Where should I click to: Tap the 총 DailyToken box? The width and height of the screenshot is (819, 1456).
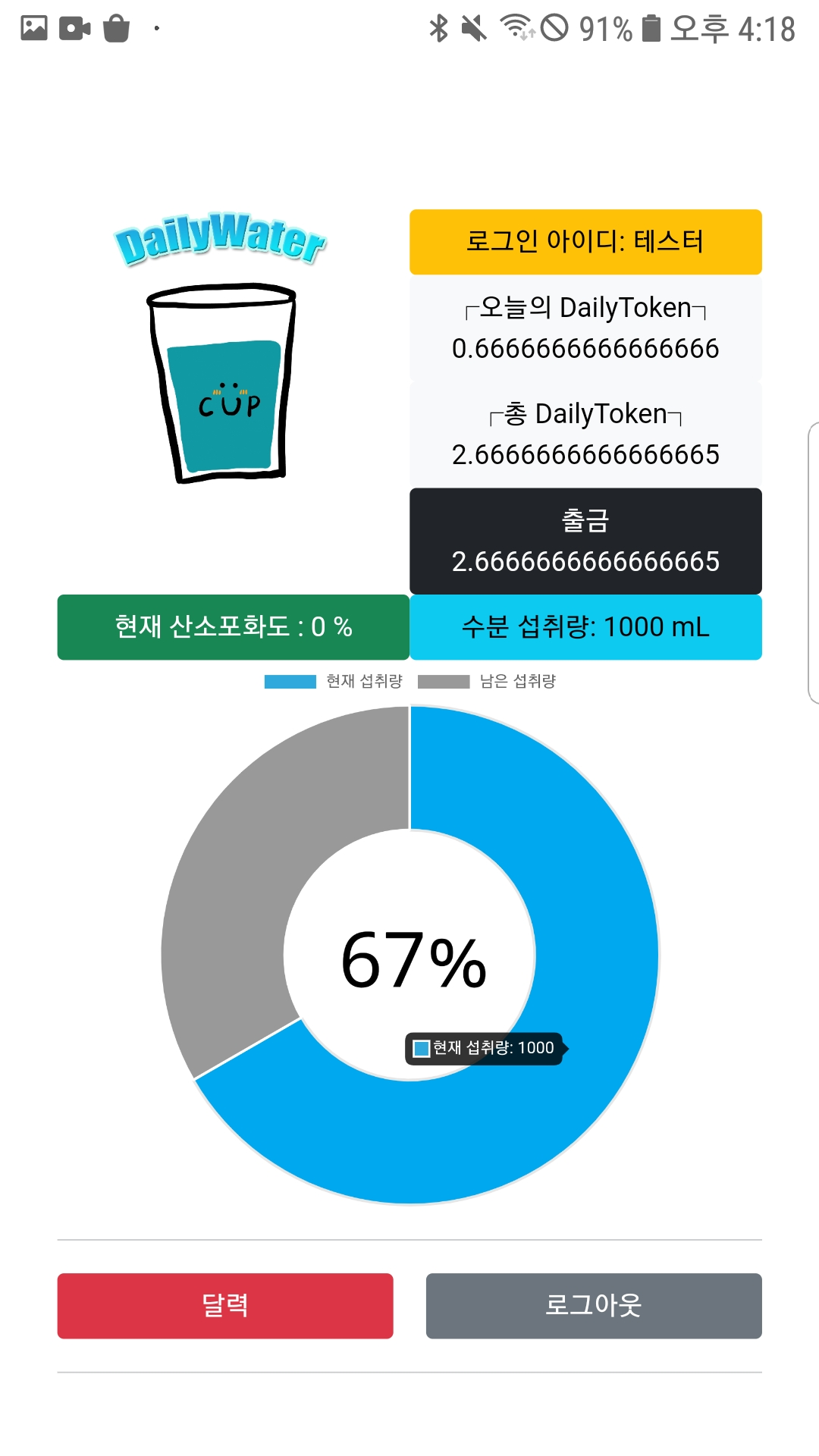(x=585, y=434)
